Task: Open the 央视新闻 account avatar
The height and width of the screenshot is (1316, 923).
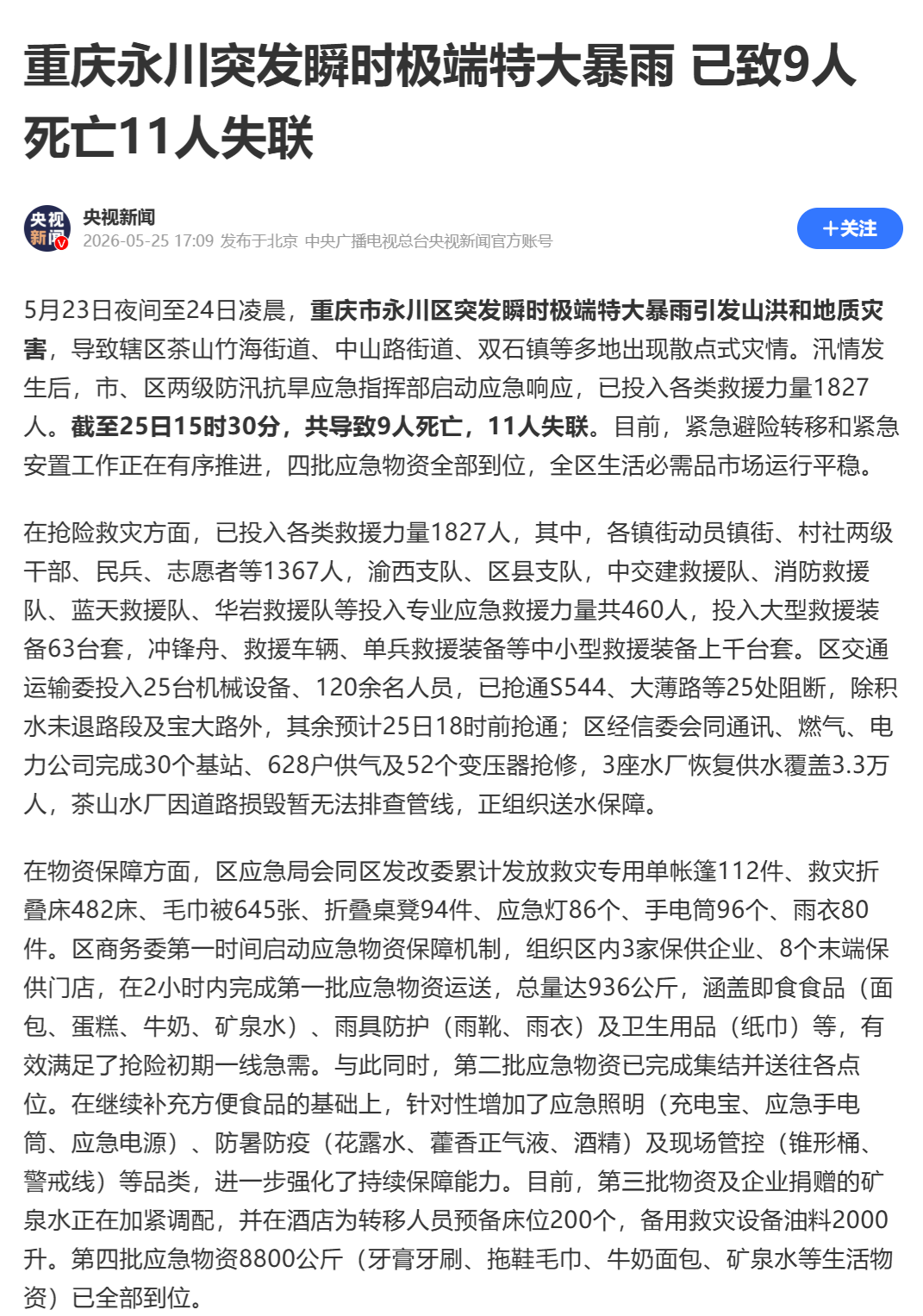Action: click(x=47, y=228)
